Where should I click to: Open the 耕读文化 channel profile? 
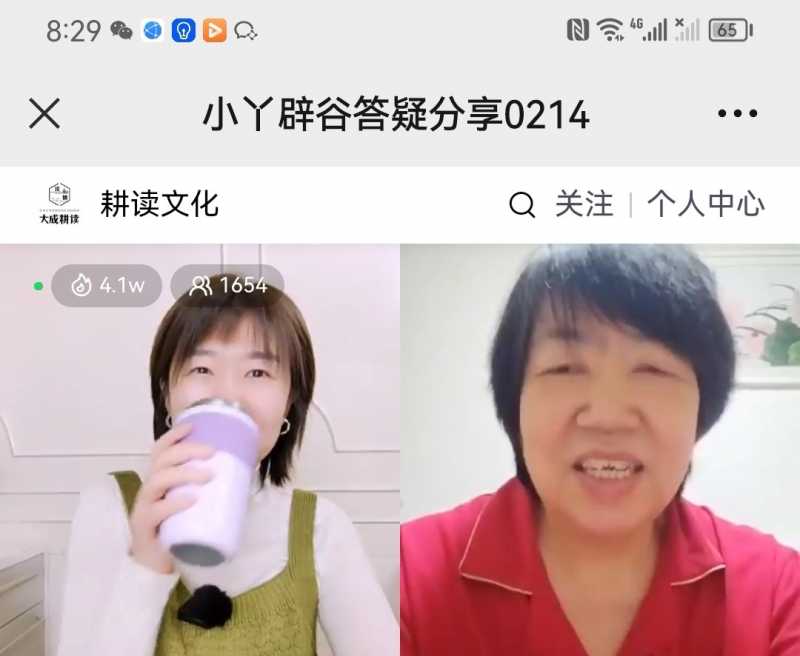click(158, 204)
